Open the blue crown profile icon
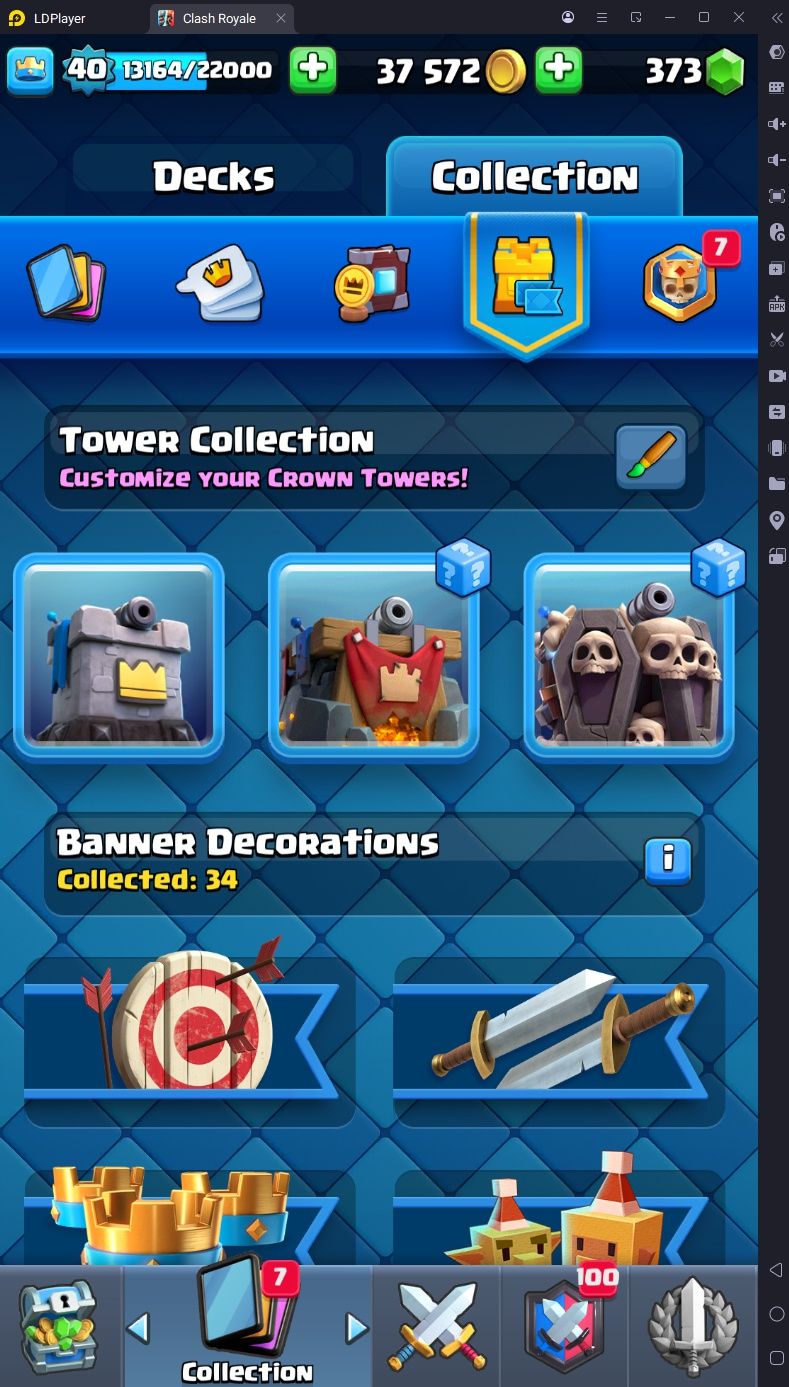Viewport: 789px width, 1387px height. pyautogui.click(x=30, y=70)
